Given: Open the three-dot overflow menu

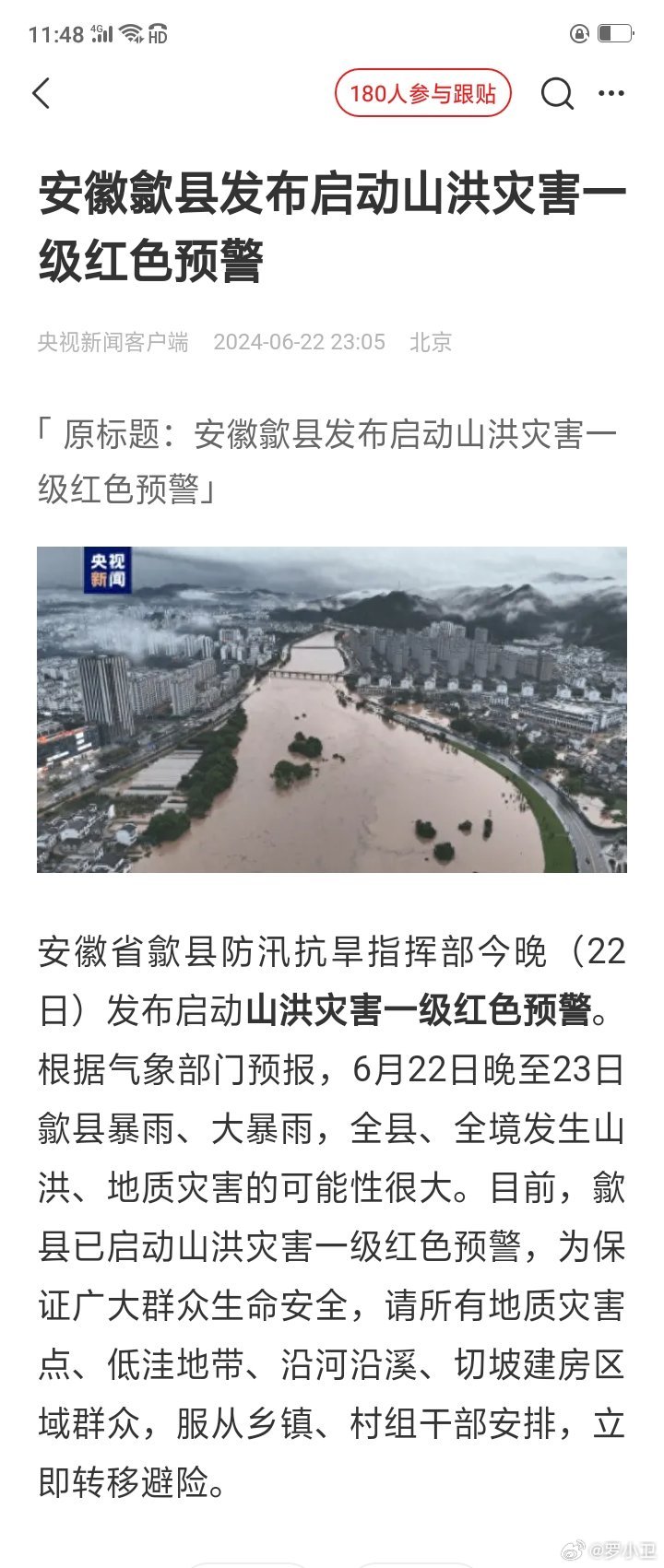Looking at the screenshot, I should [x=611, y=93].
